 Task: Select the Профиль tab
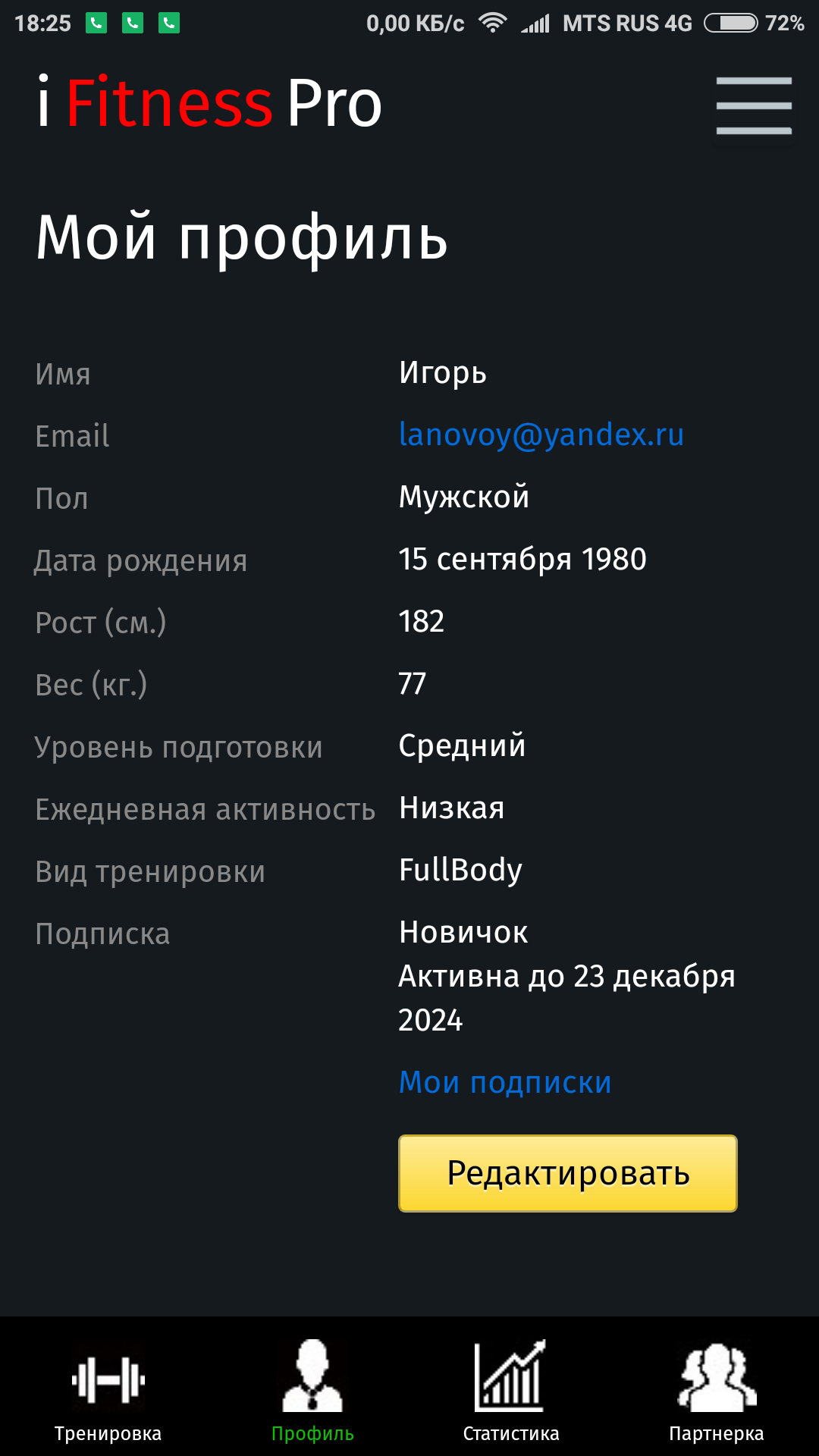click(x=312, y=1391)
